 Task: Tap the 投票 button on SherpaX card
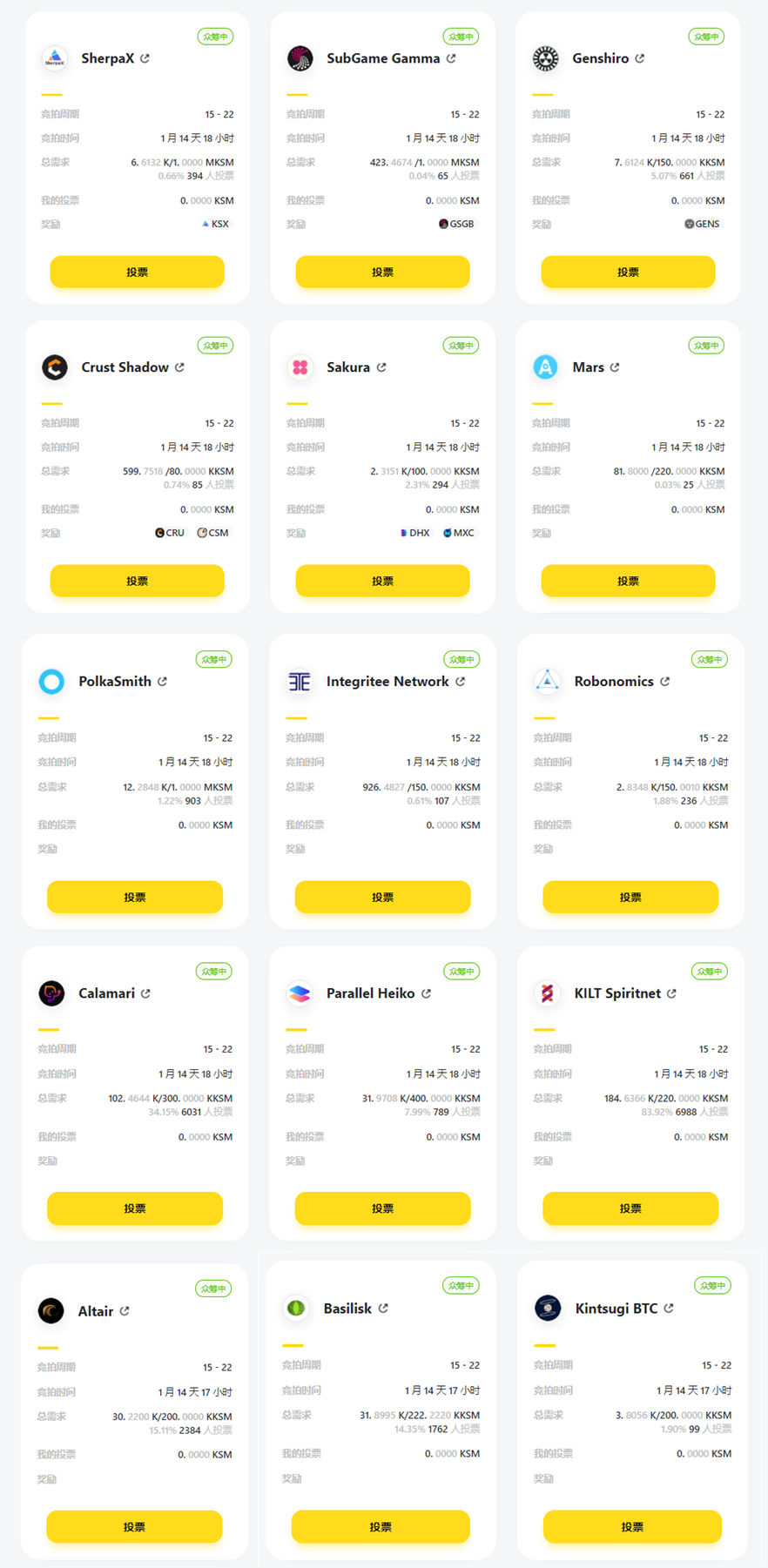137,272
